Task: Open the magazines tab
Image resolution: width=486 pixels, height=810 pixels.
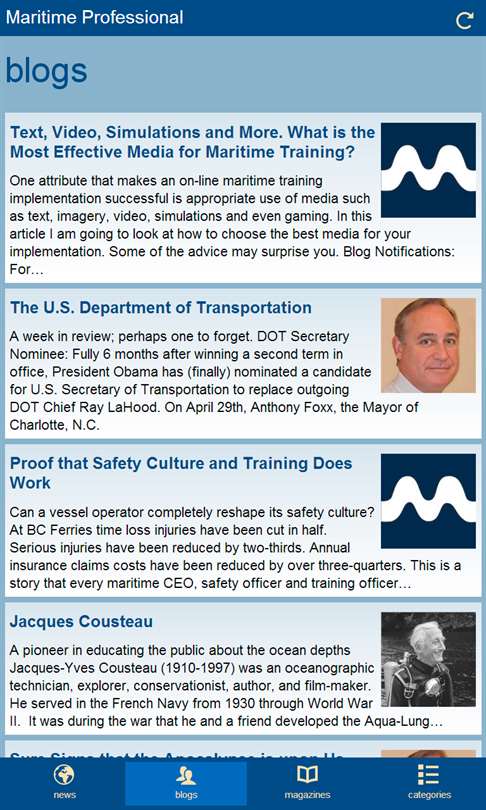Action: 307,782
